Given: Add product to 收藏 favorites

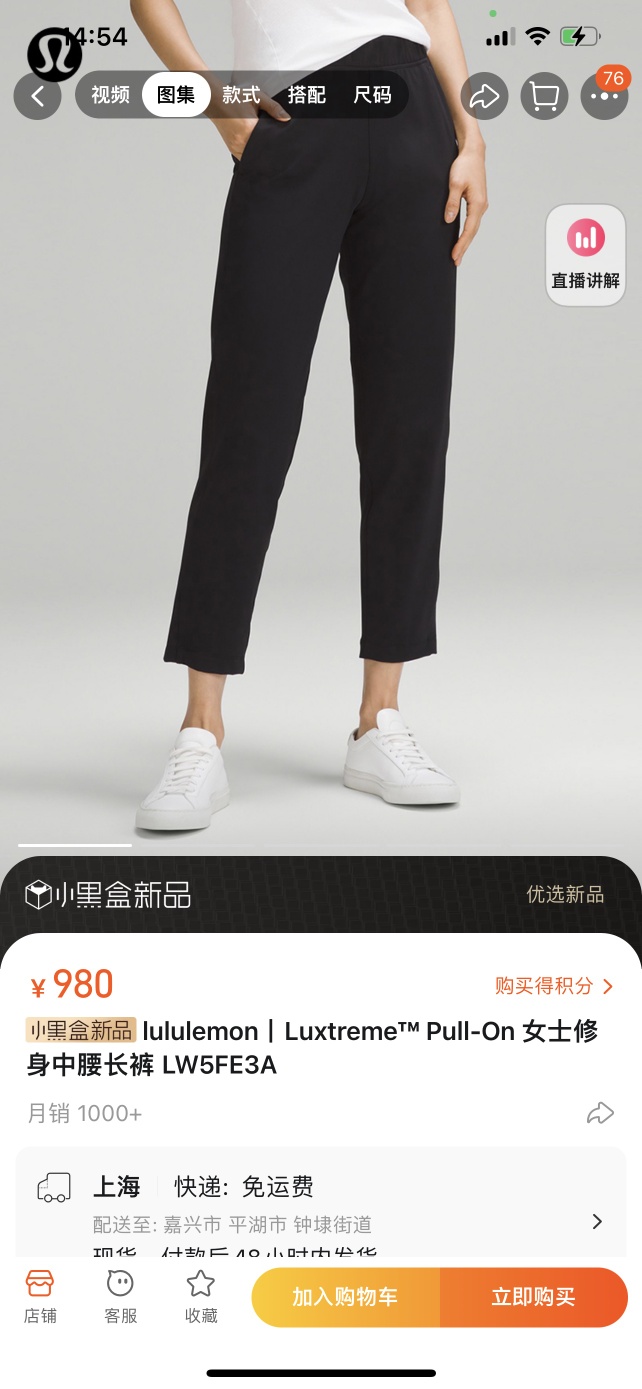Looking at the screenshot, I should click(x=201, y=1297).
